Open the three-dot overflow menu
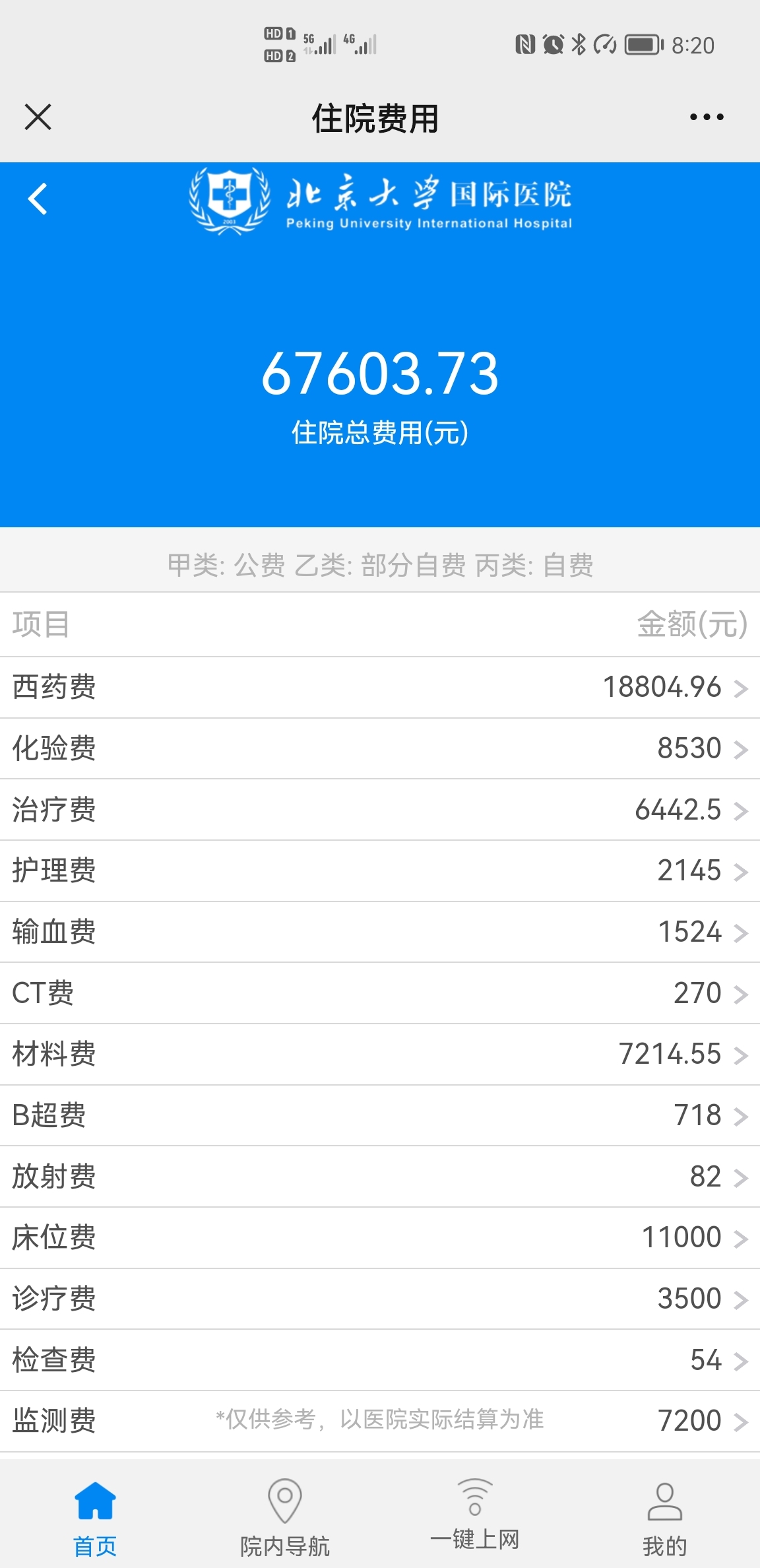The image size is (760, 1568). point(706,117)
